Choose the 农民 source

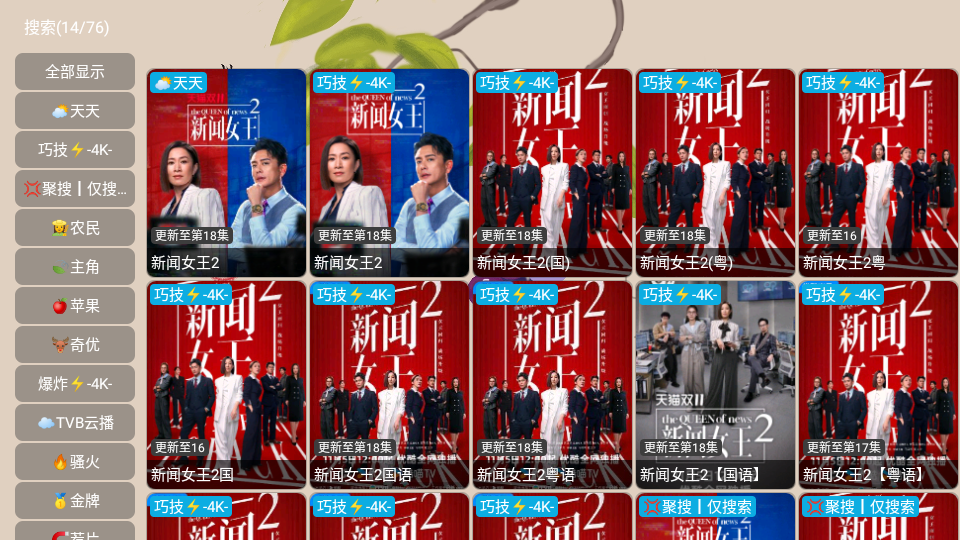click(75, 228)
